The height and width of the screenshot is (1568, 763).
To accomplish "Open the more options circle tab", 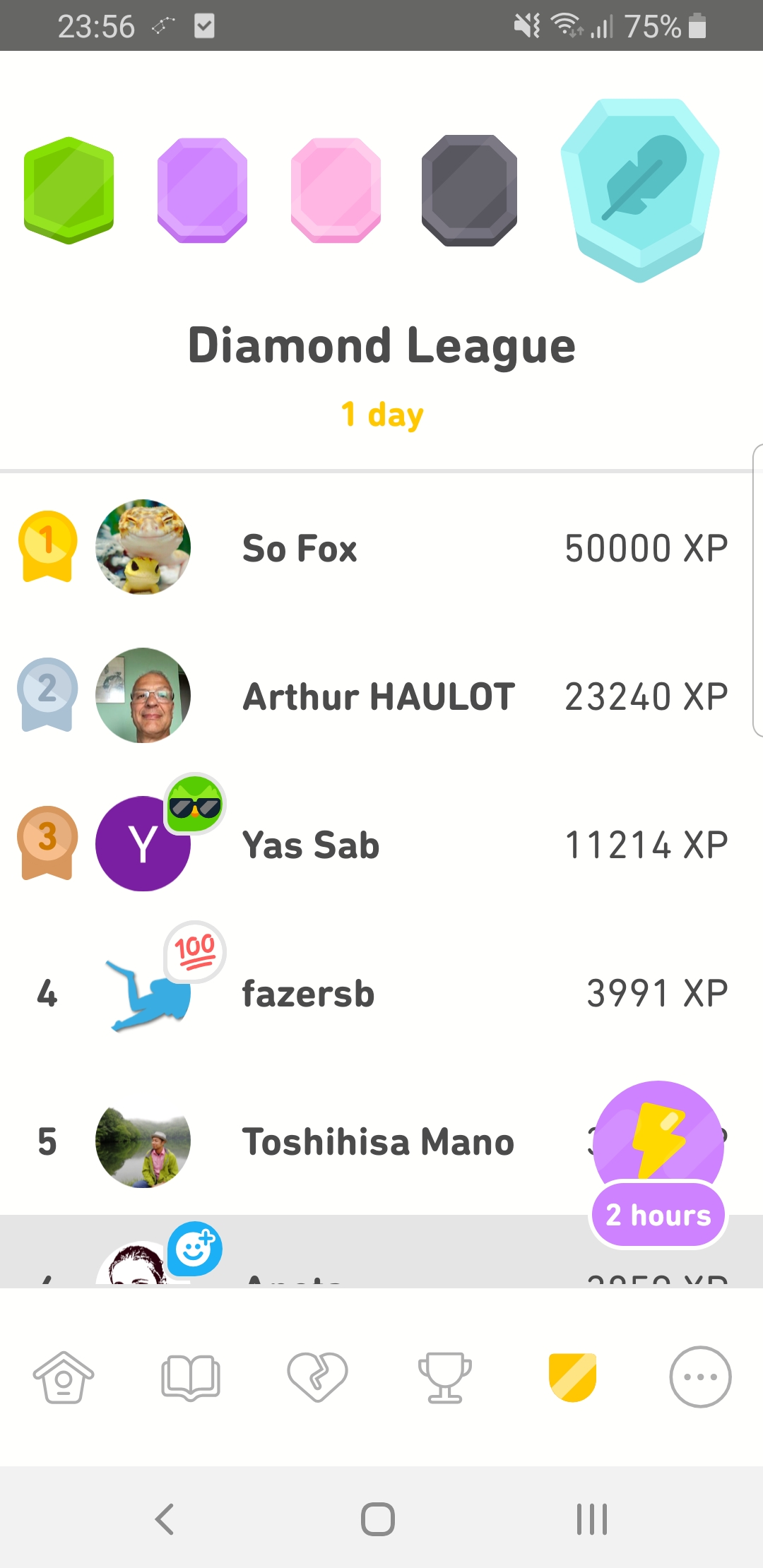I will click(700, 1377).
